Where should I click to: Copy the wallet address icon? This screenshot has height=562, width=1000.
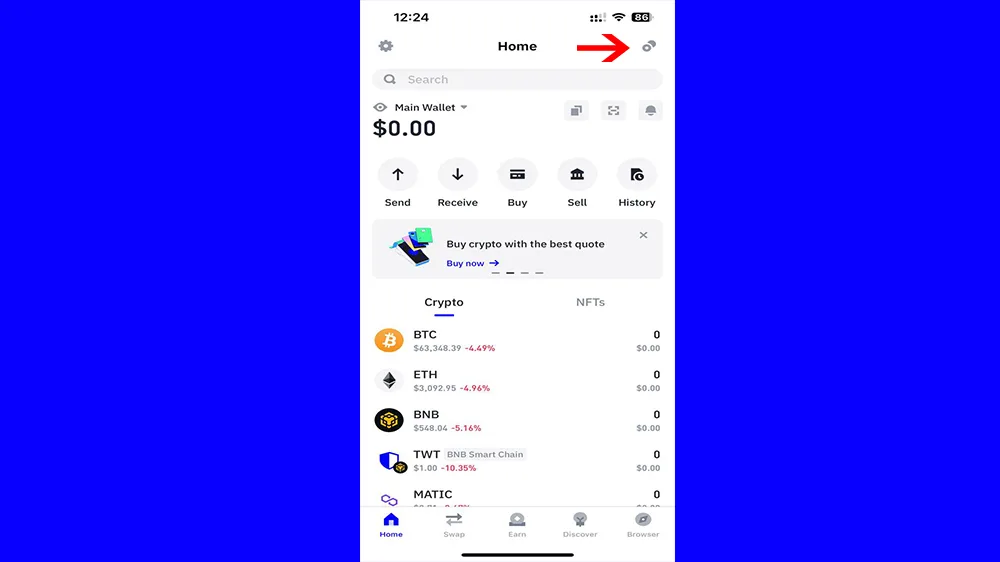click(x=576, y=111)
